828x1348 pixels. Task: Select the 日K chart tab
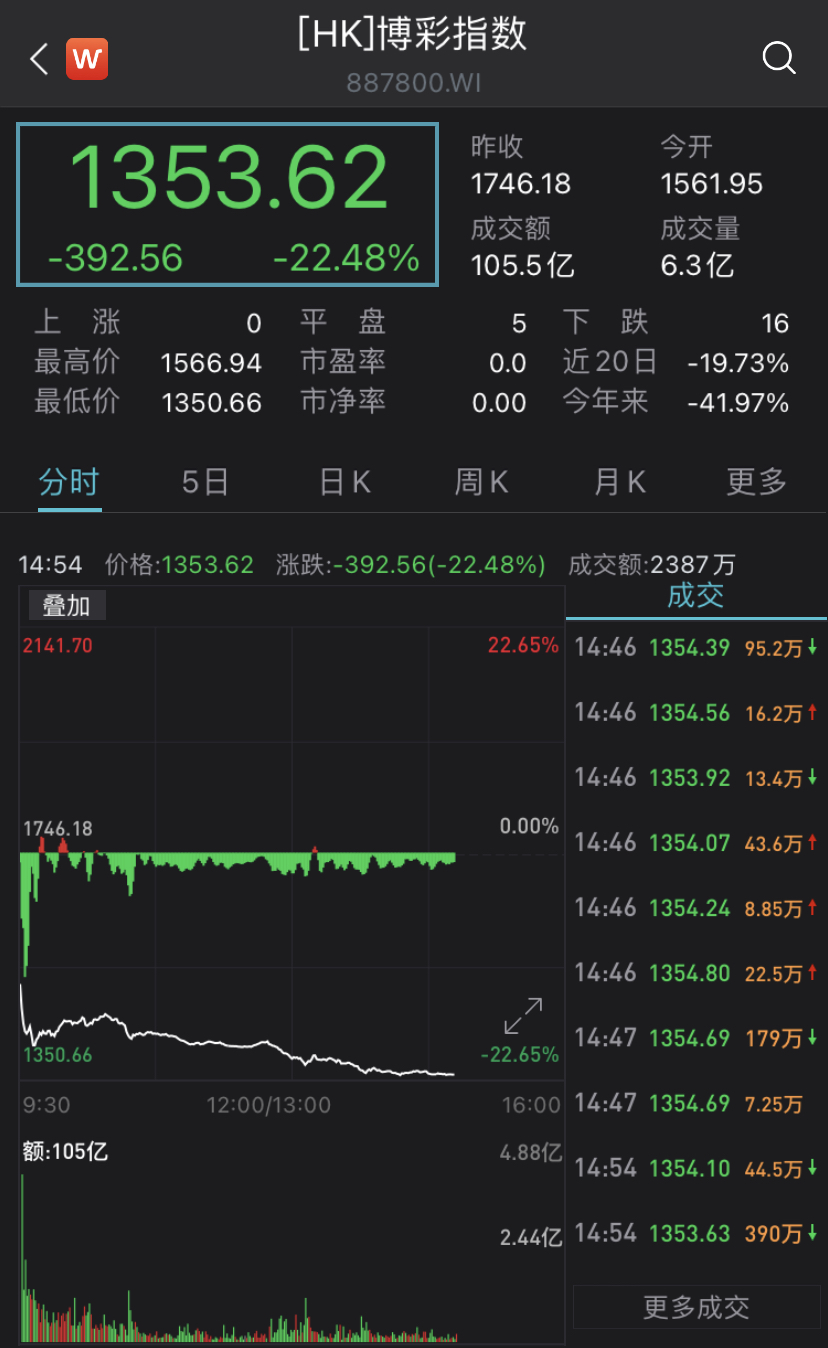tap(345, 482)
